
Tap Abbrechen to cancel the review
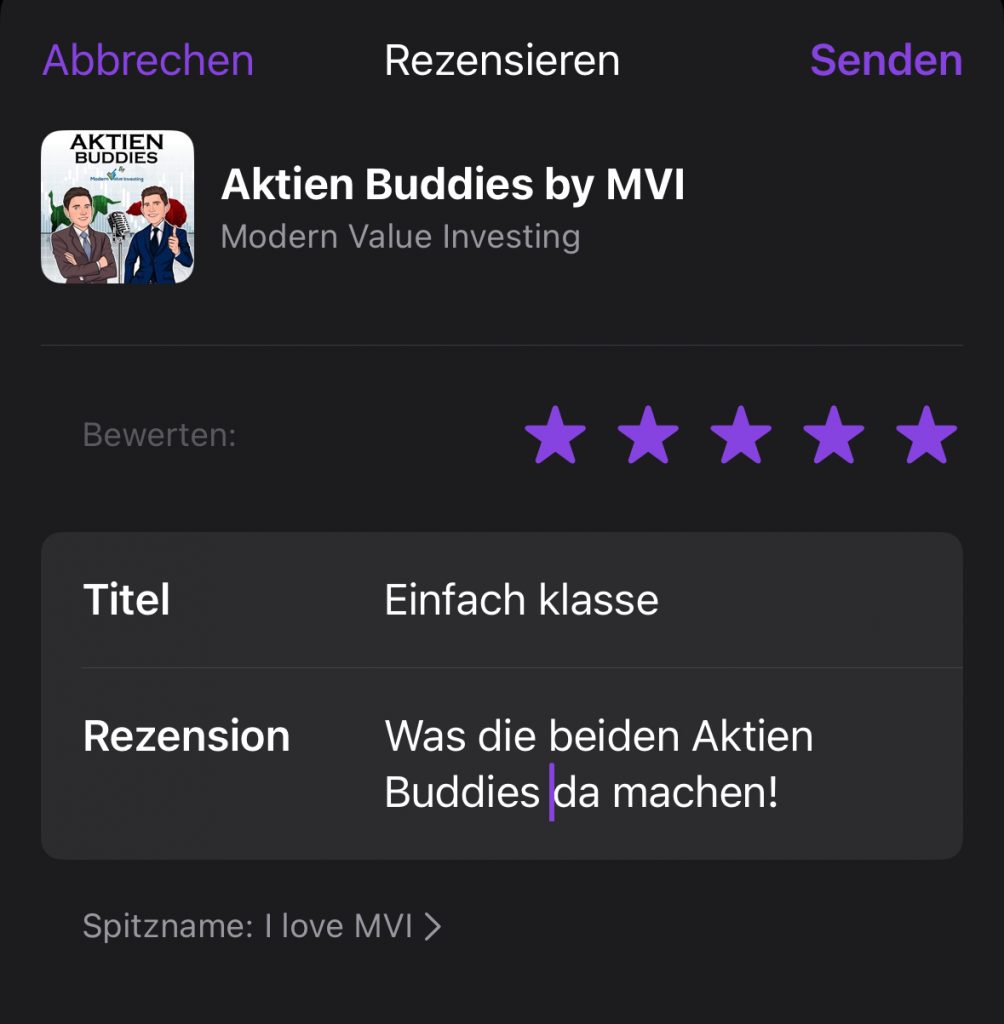pyautogui.click(x=148, y=61)
